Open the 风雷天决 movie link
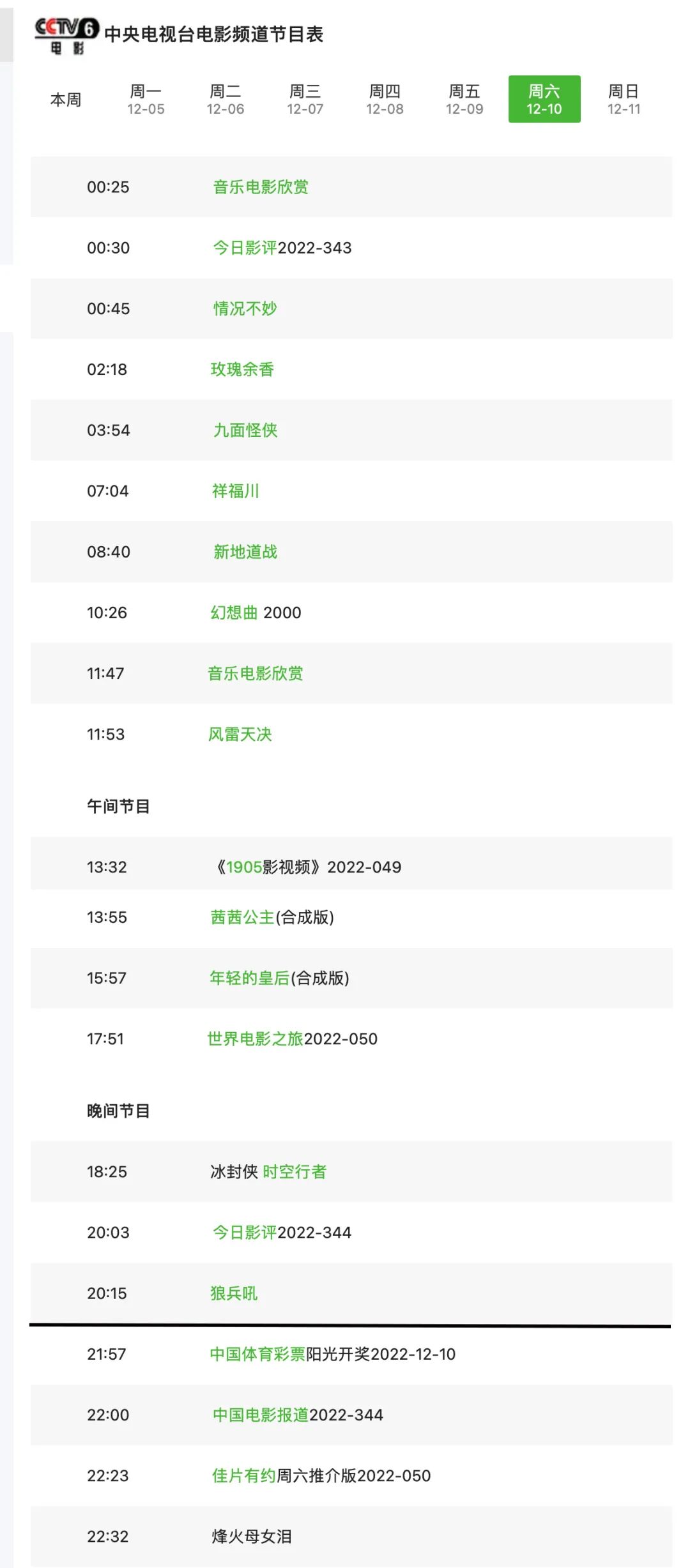Image resolution: width=690 pixels, height=1568 pixels. [240, 735]
